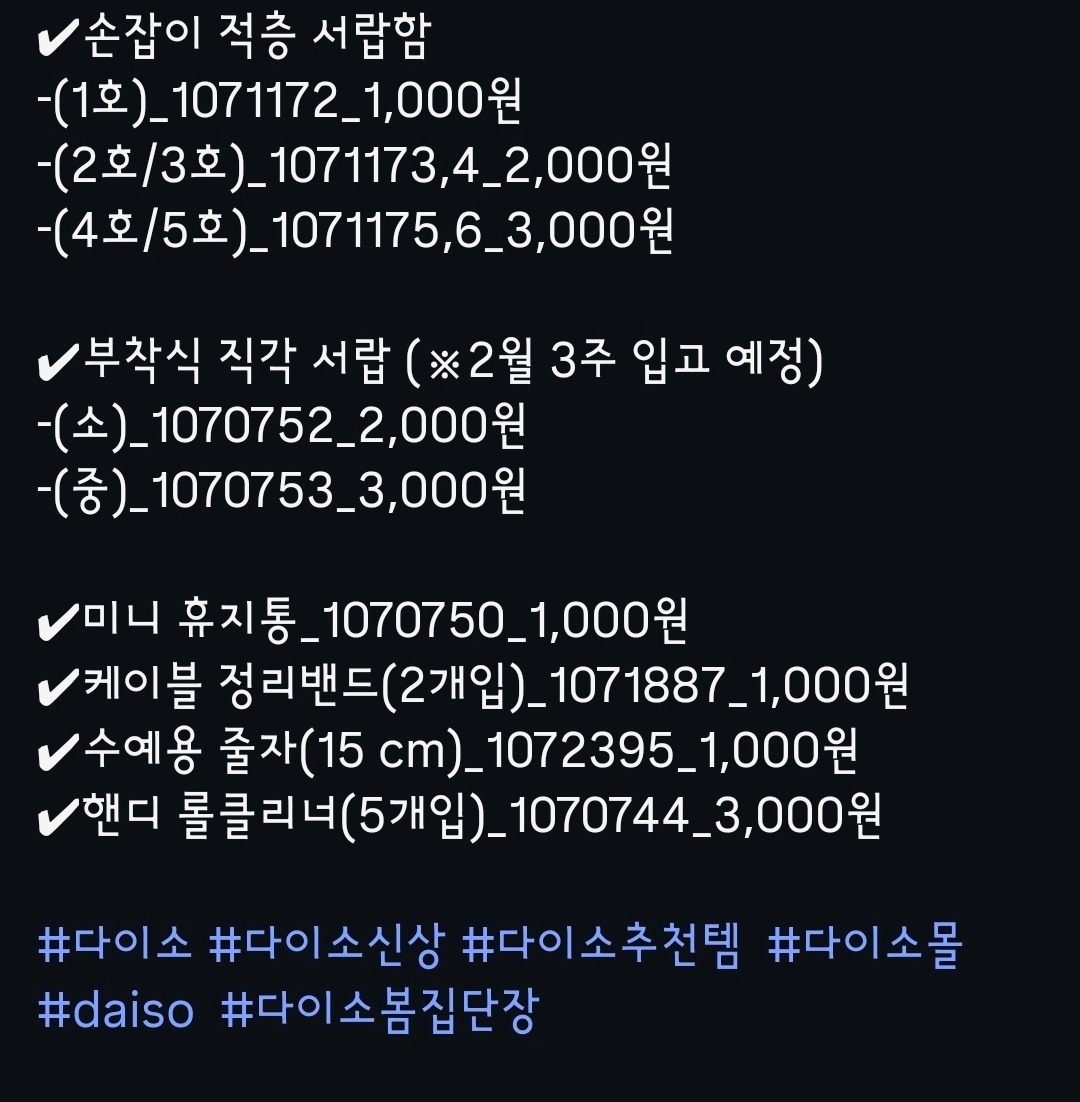1080x1102 pixels.
Task: Tap the #다이소몰 hashtag
Action: 864,946
